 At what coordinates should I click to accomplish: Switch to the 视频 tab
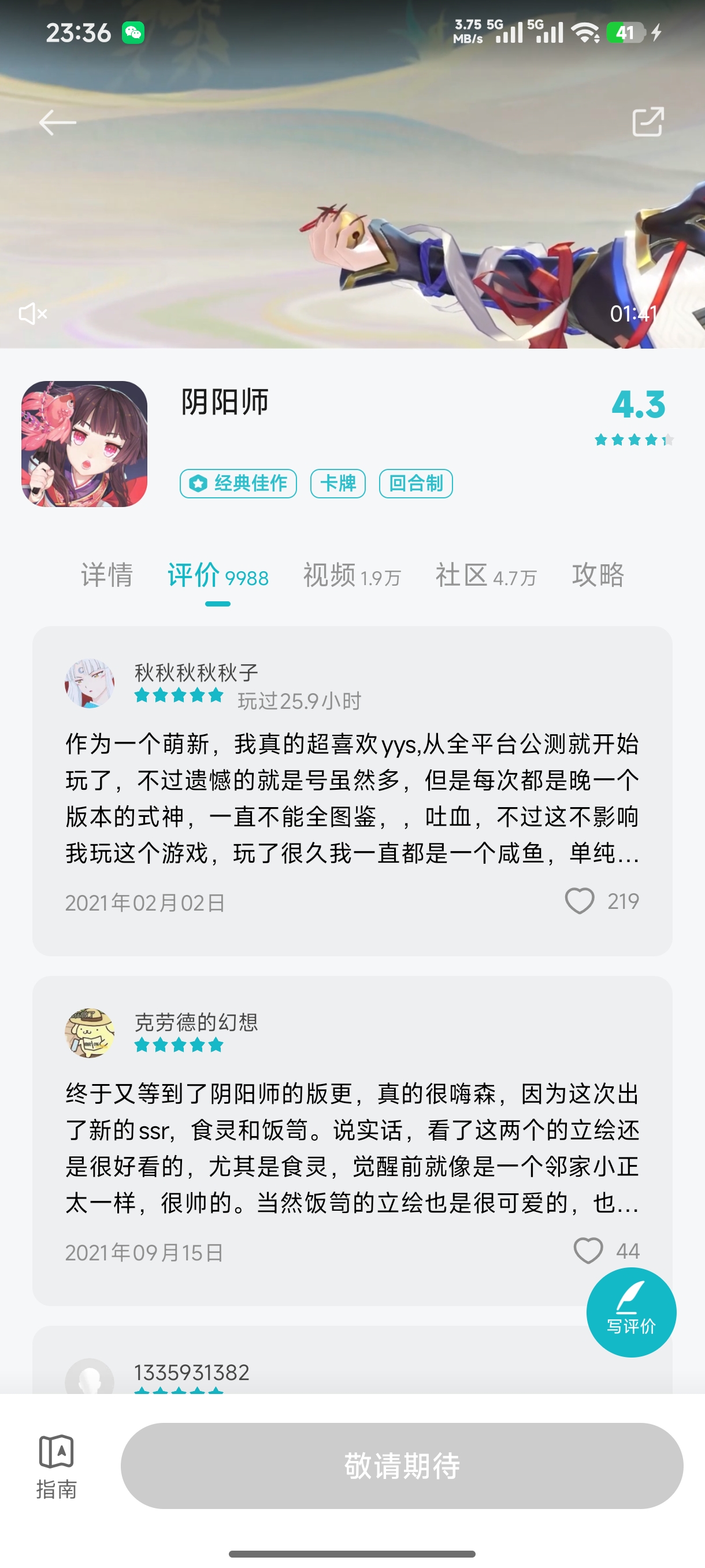click(x=351, y=575)
